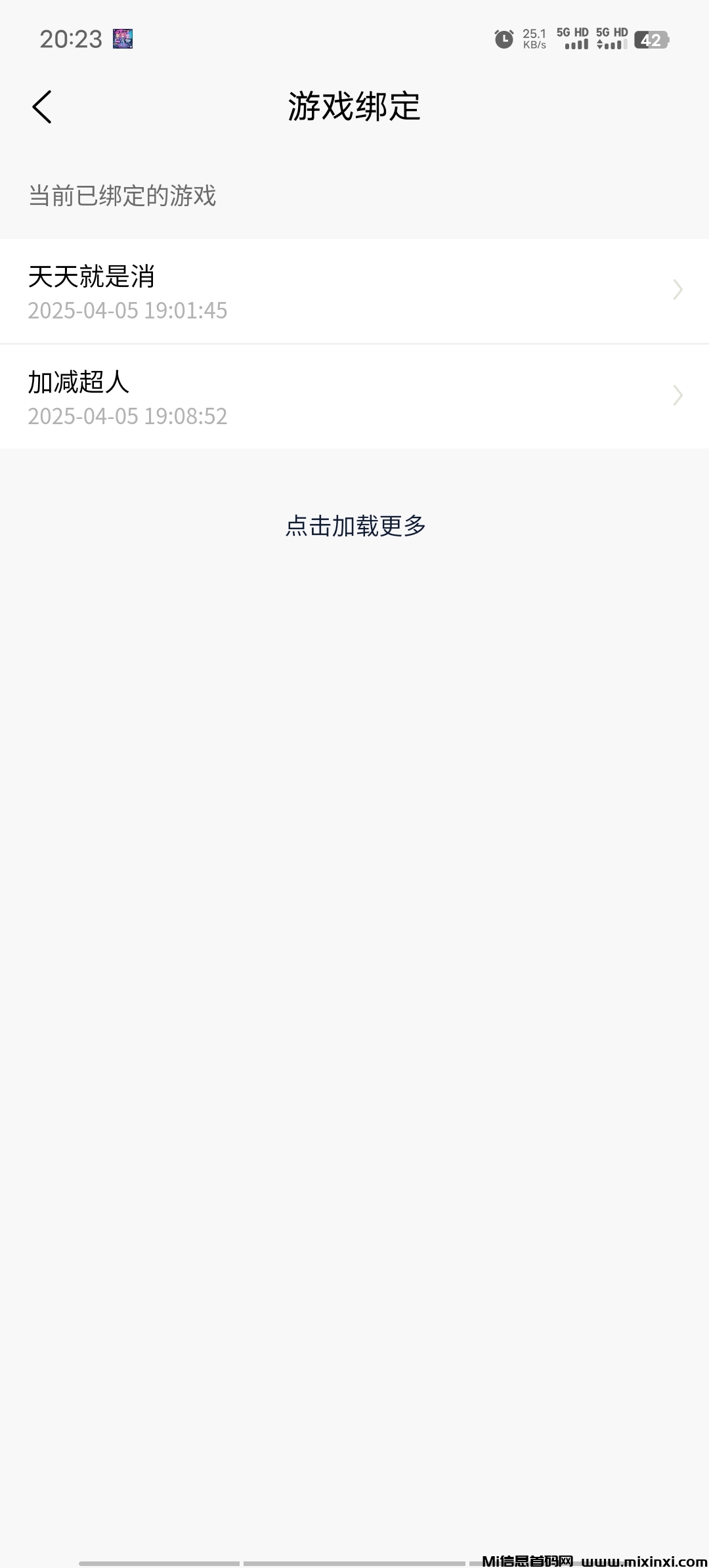Tap the timestamp 2025-04-05 19:08:52
Screen dimensions: 709x1568
127,416
